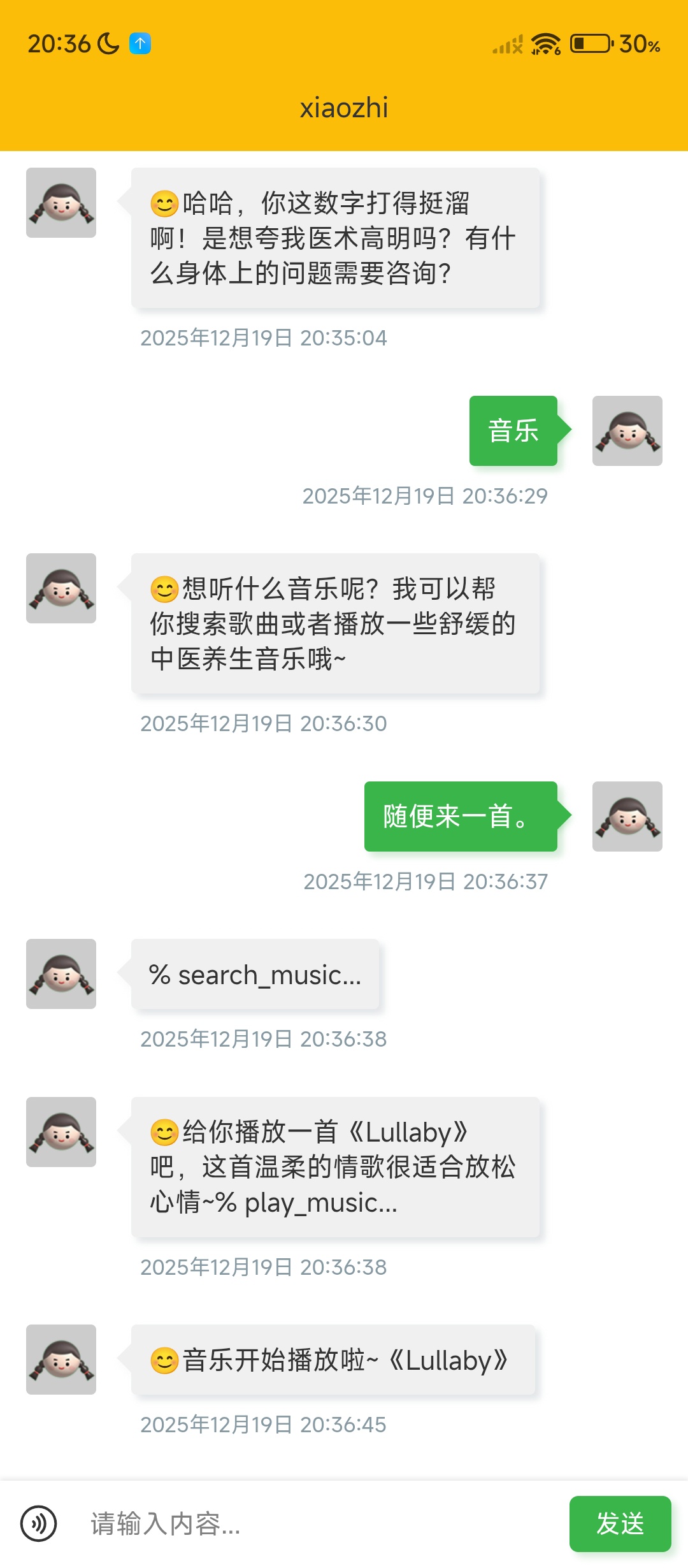The width and height of the screenshot is (688, 1568).
Task: Open the truncated % search_music message
Action: coord(255,974)
